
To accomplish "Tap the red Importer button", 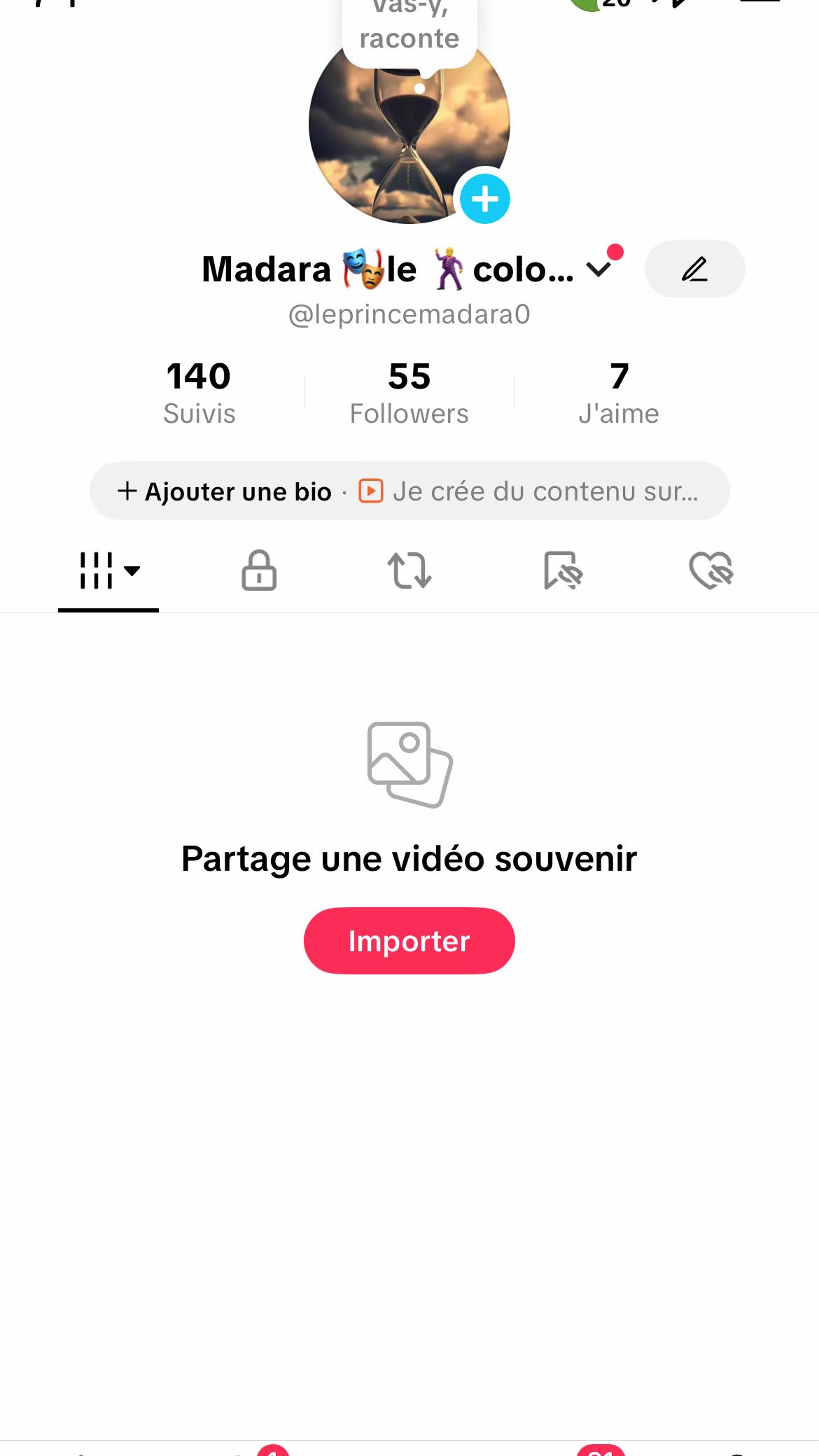I will (409, 941).
